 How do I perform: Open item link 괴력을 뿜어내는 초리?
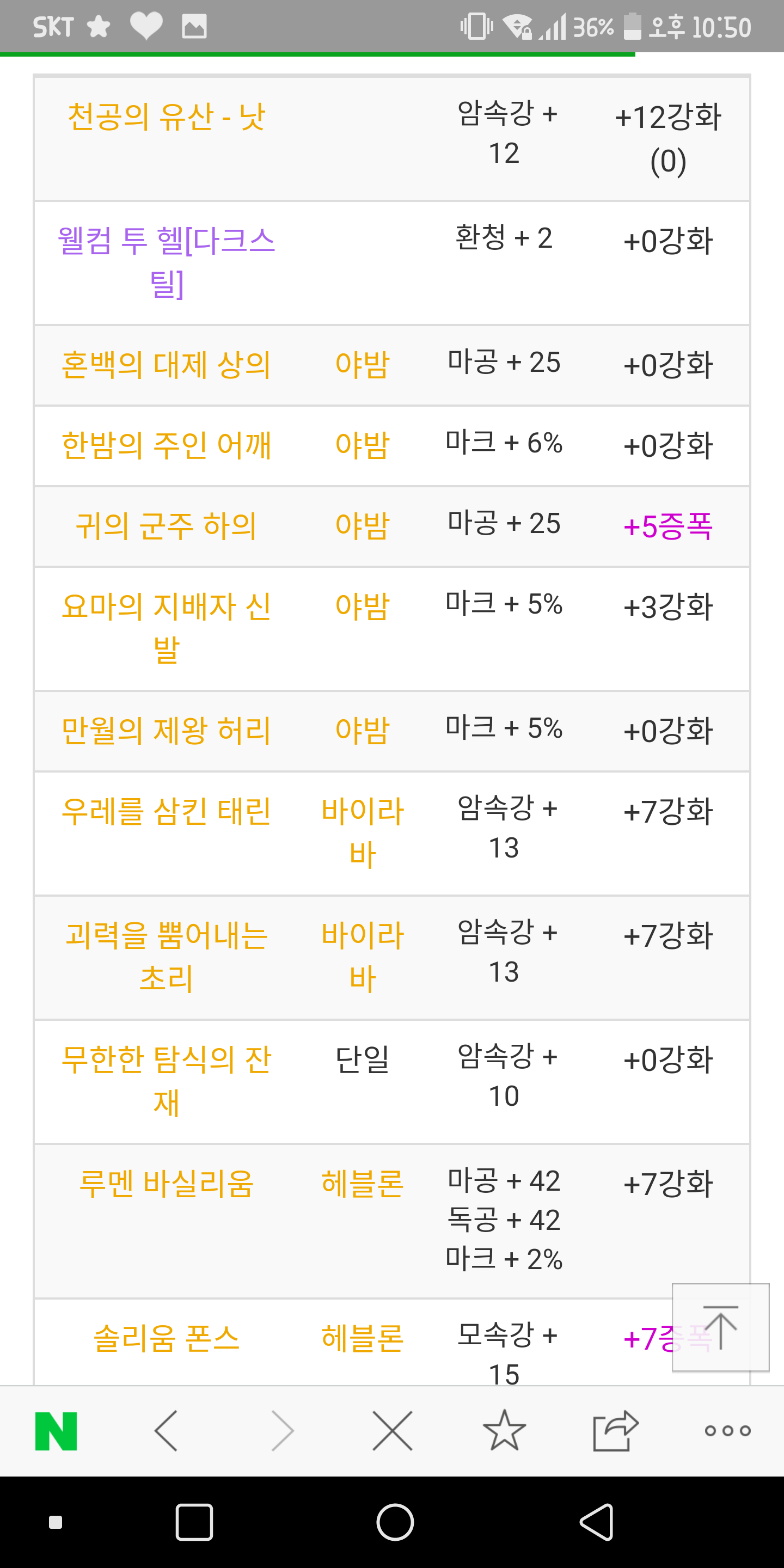(x=166, y=955)
